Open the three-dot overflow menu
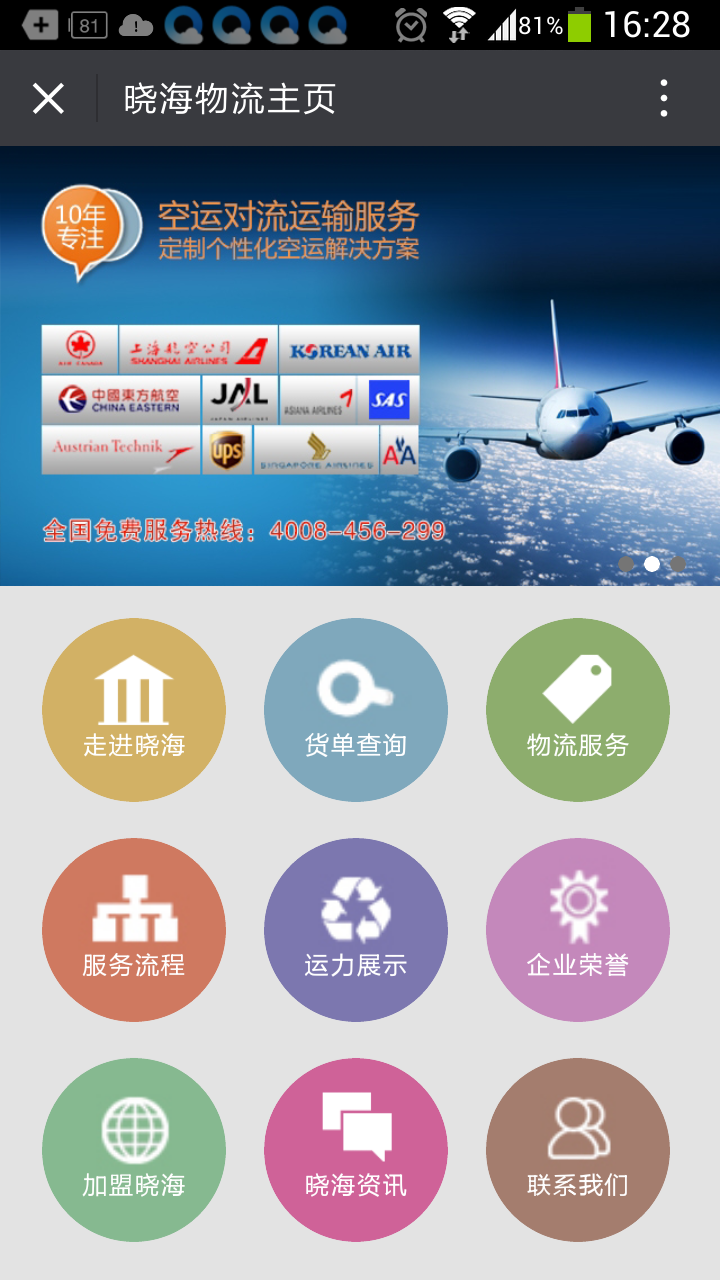 664,99
